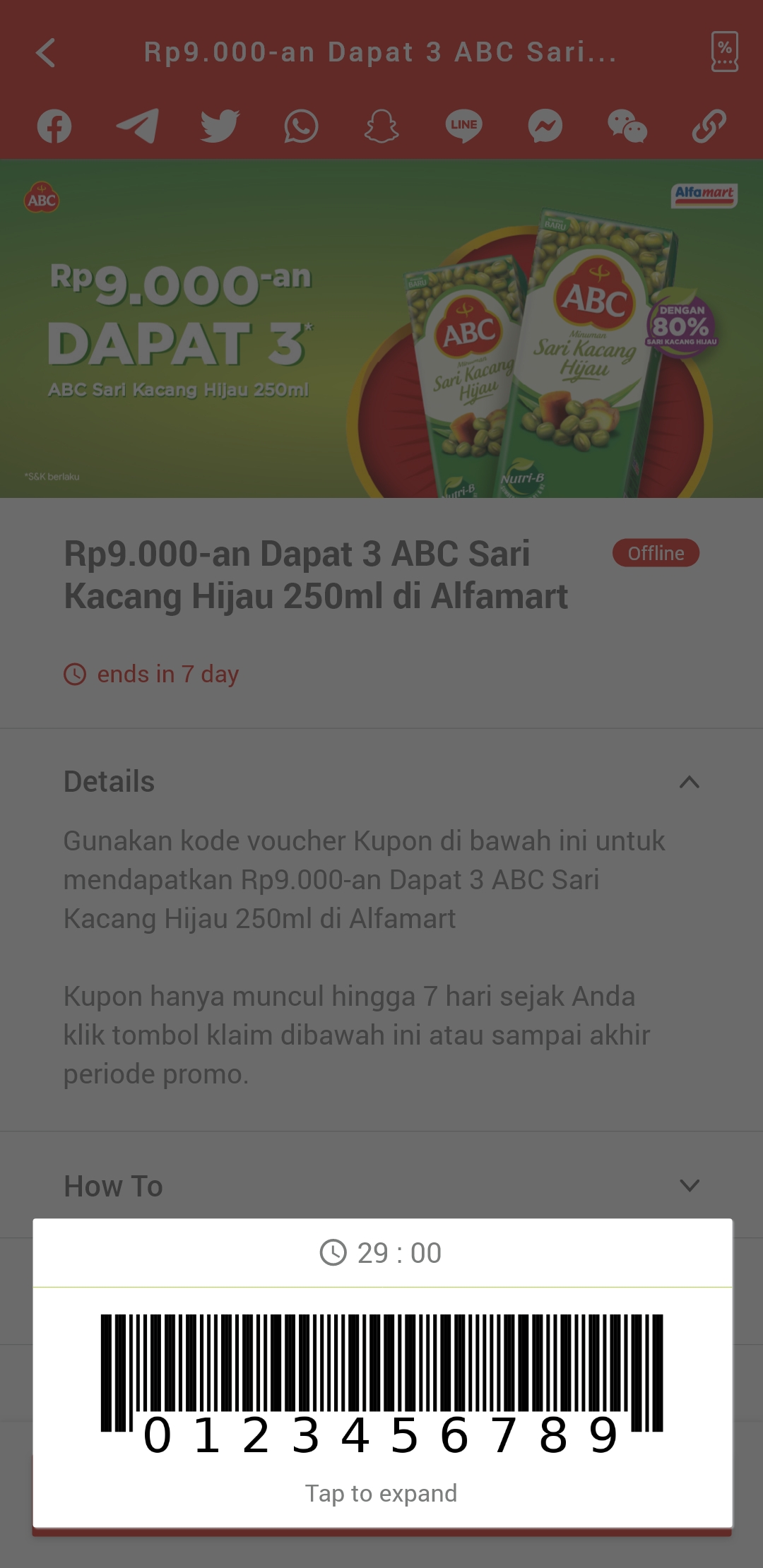This screenshot has width=763, height=1568.
Task: Share this promo on Snapchat
Action: tap(381, 126)
